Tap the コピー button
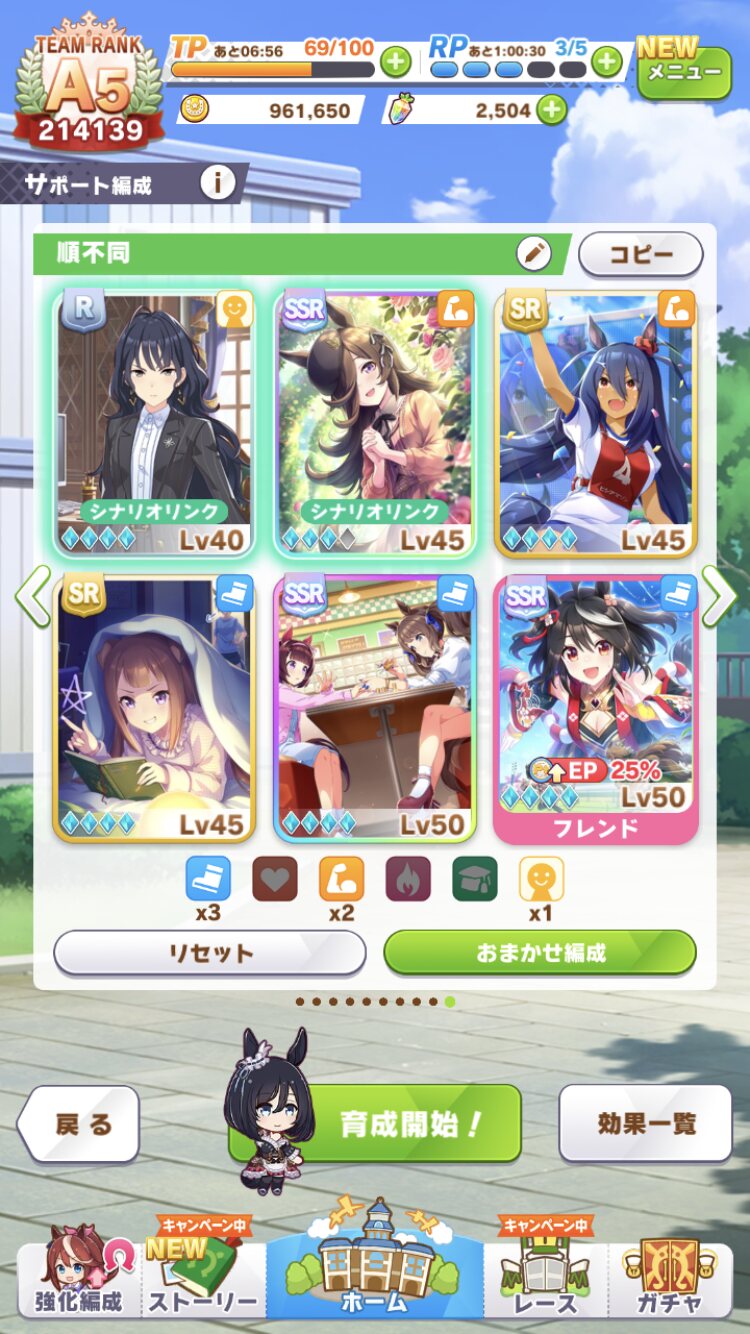 pyautogui.click(x=641, y=254)
